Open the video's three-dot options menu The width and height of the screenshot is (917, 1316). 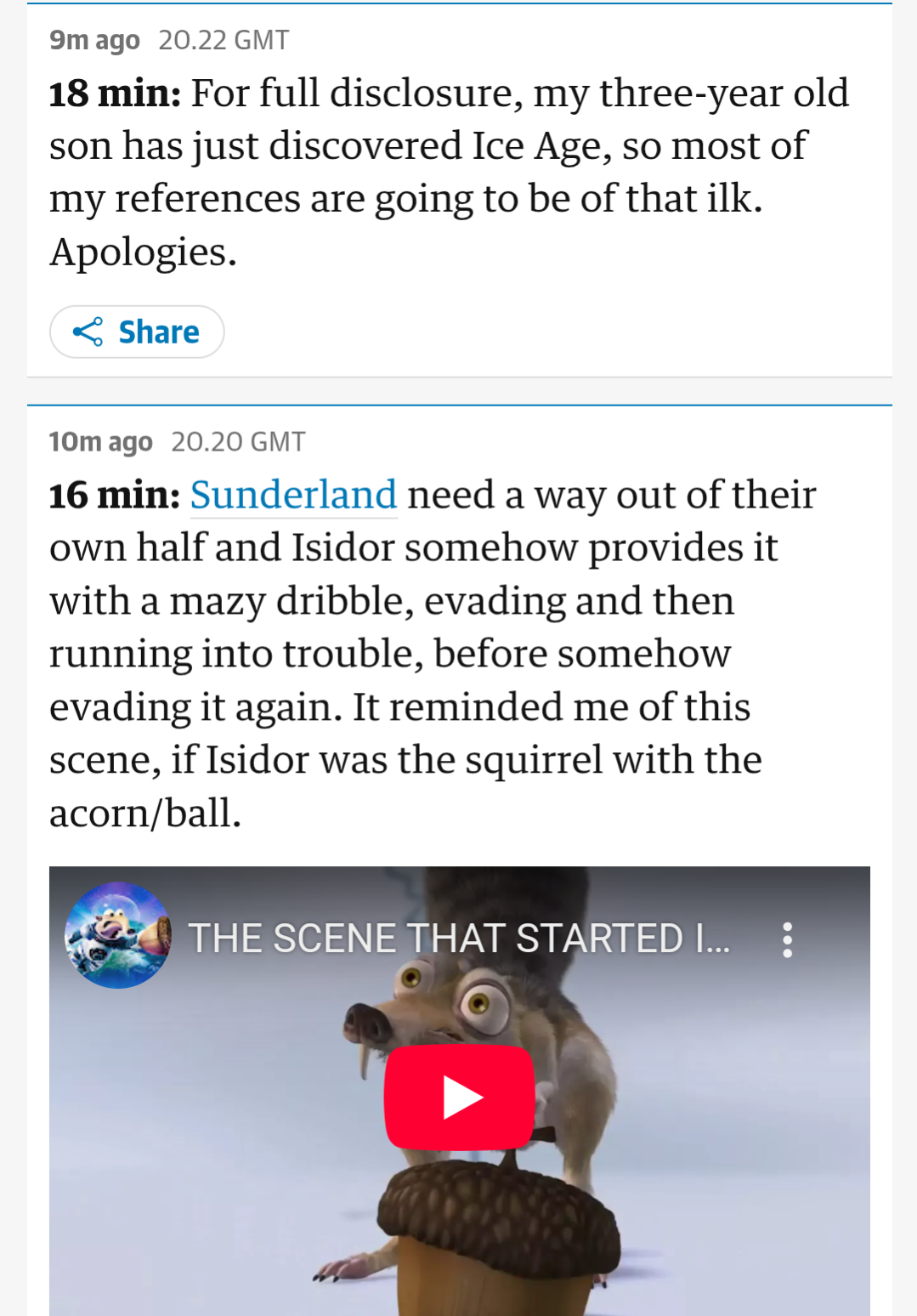787,939
